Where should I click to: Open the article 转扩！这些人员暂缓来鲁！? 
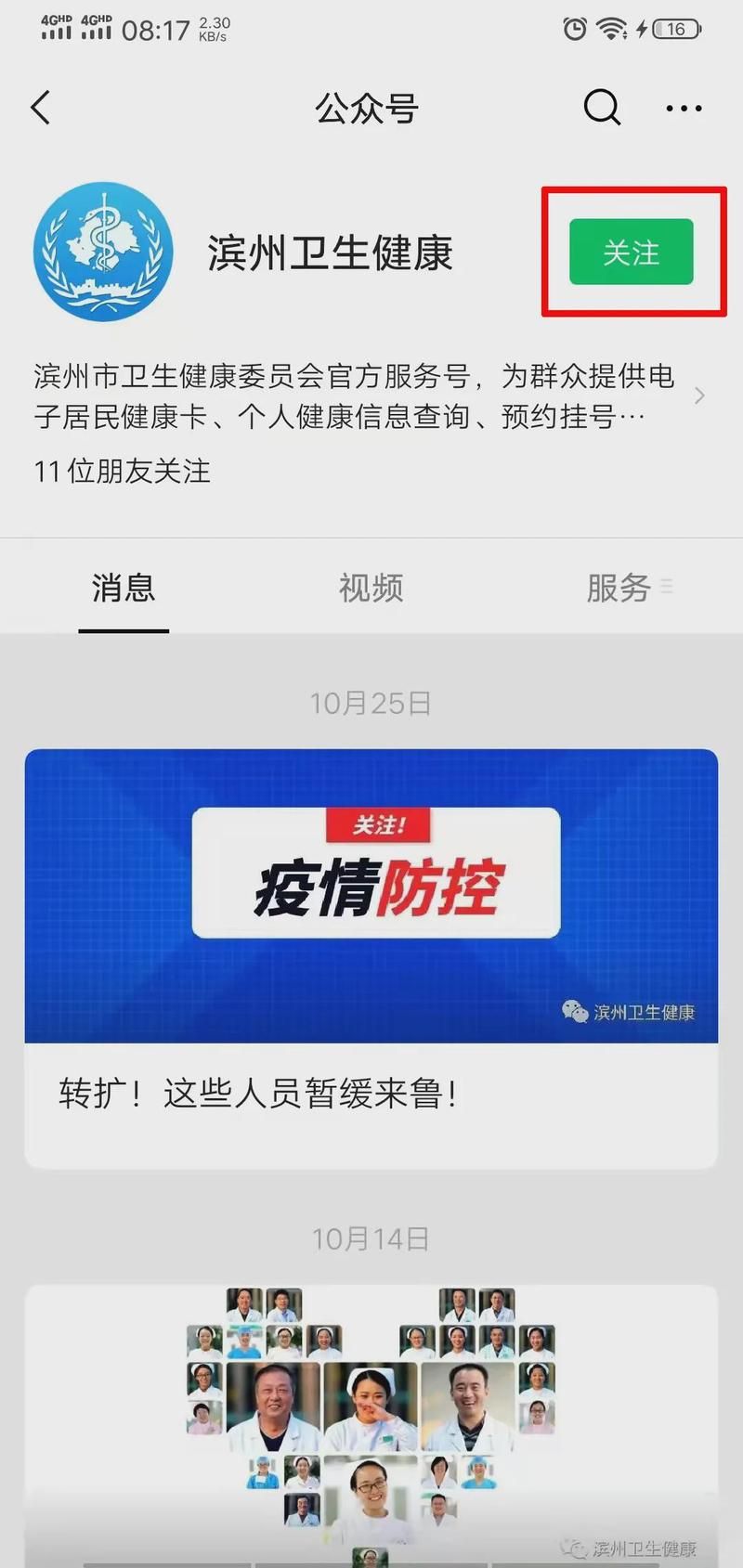[371, 959]
